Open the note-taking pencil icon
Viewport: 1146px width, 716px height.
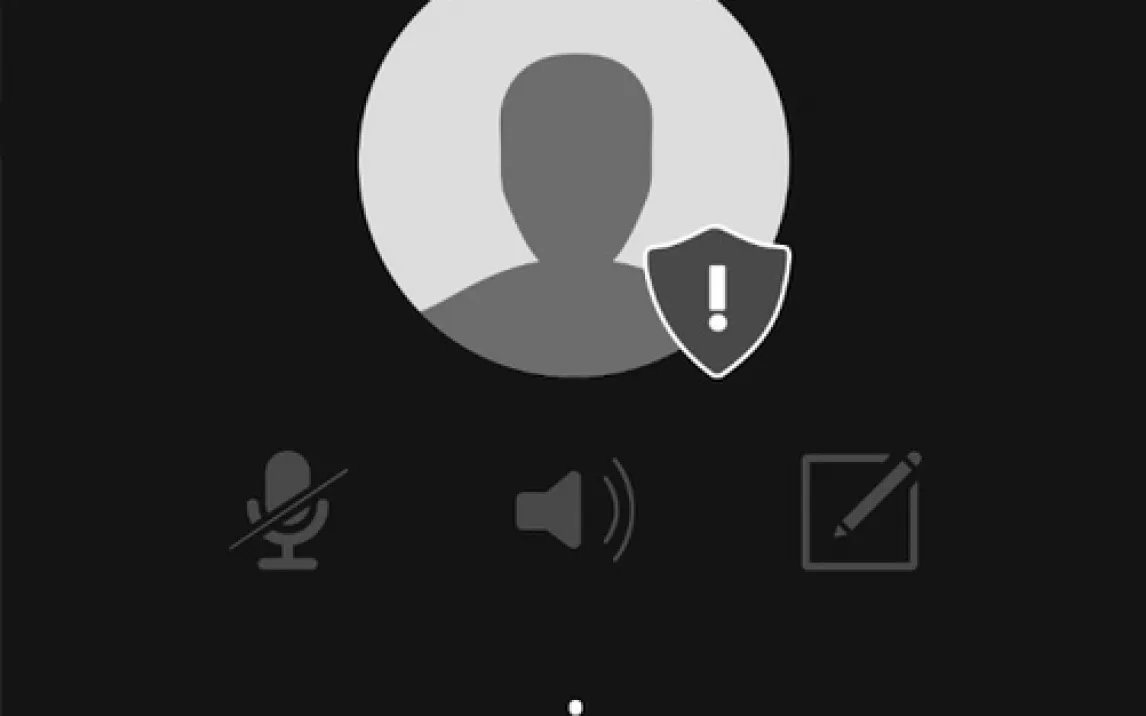860,511
